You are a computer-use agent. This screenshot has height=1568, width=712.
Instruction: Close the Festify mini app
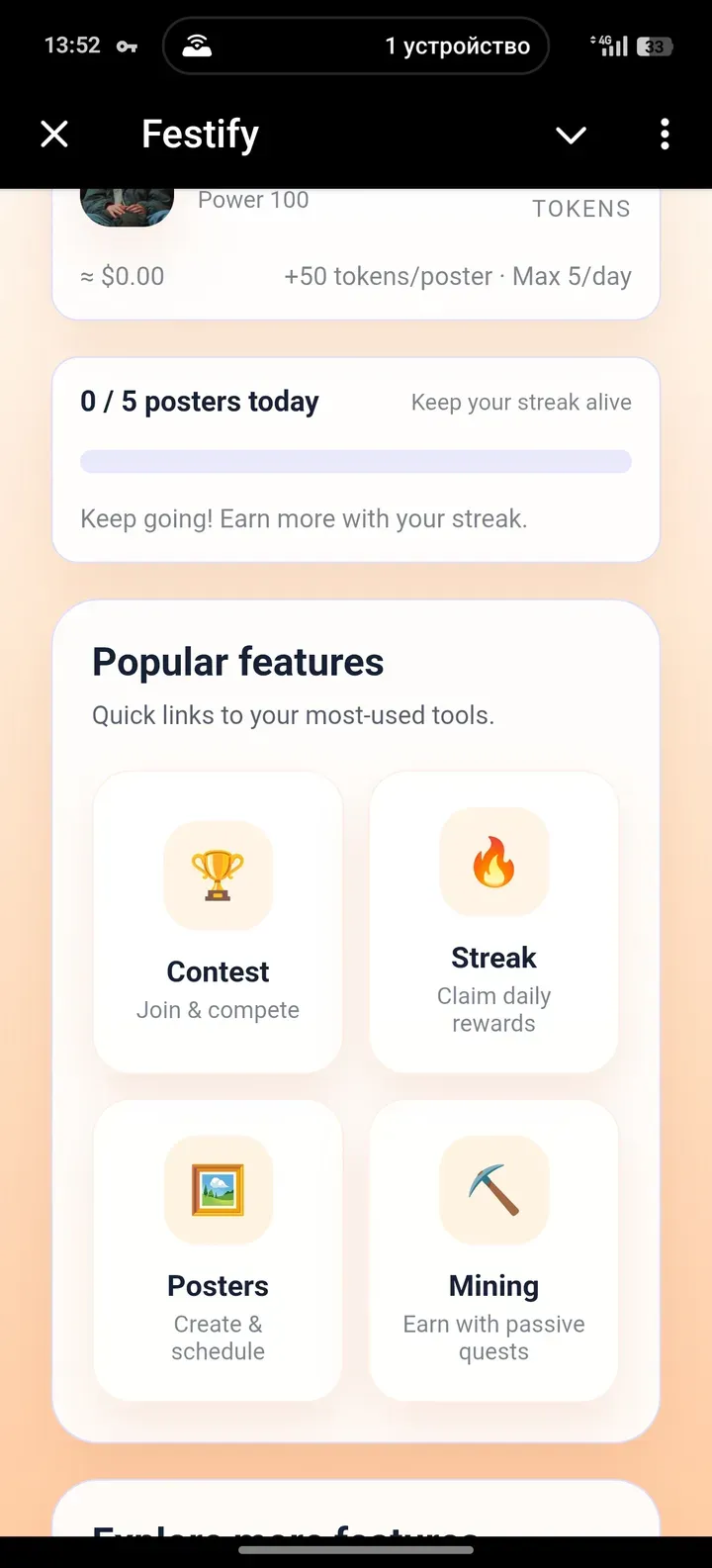click(54, 134)
